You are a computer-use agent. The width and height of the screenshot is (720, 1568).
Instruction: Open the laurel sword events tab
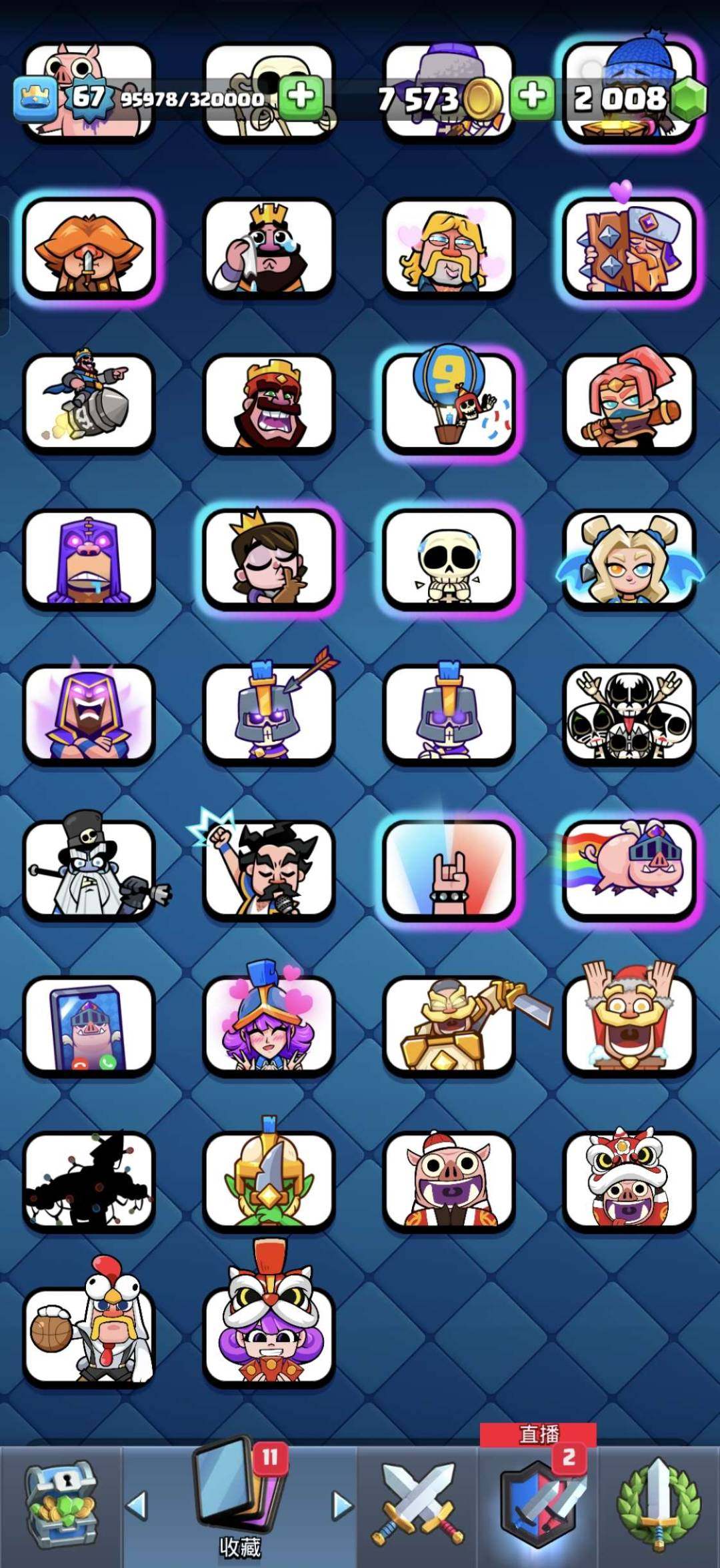(659, 1505)
